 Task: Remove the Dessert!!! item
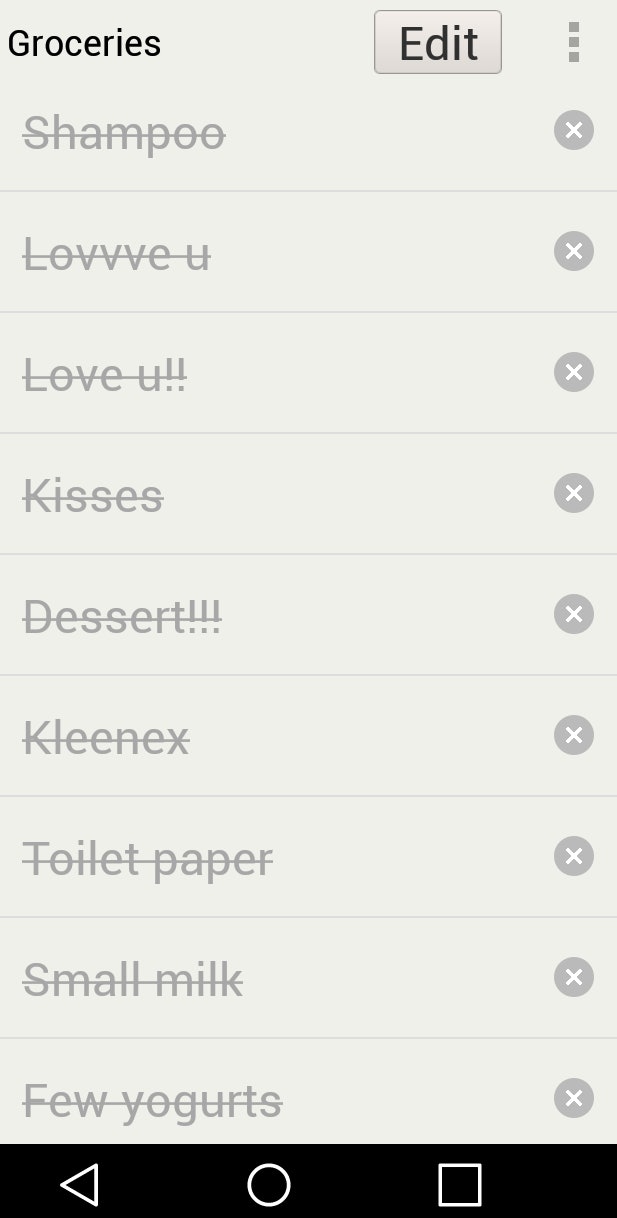click(573, 614)
